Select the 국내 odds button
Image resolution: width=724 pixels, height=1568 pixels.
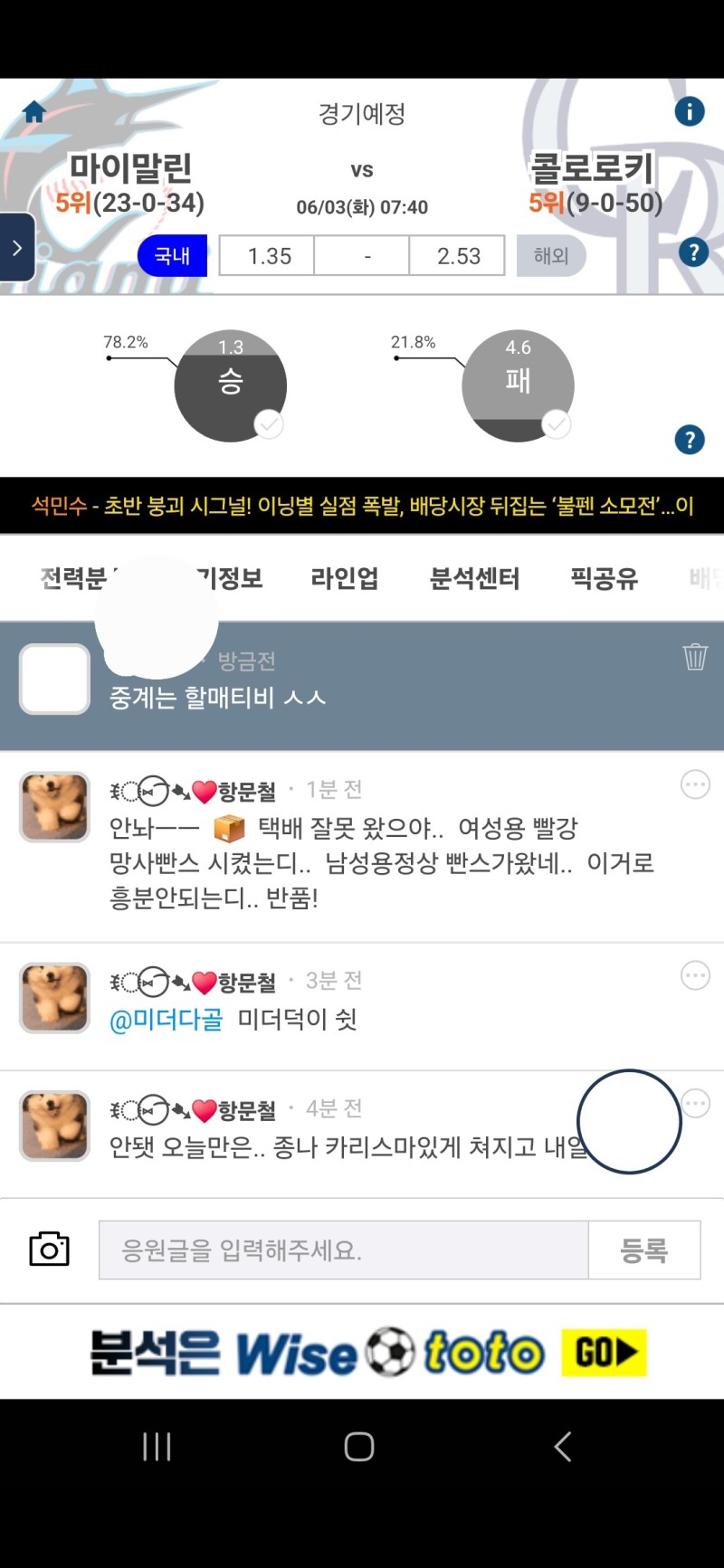click(172, 256)
